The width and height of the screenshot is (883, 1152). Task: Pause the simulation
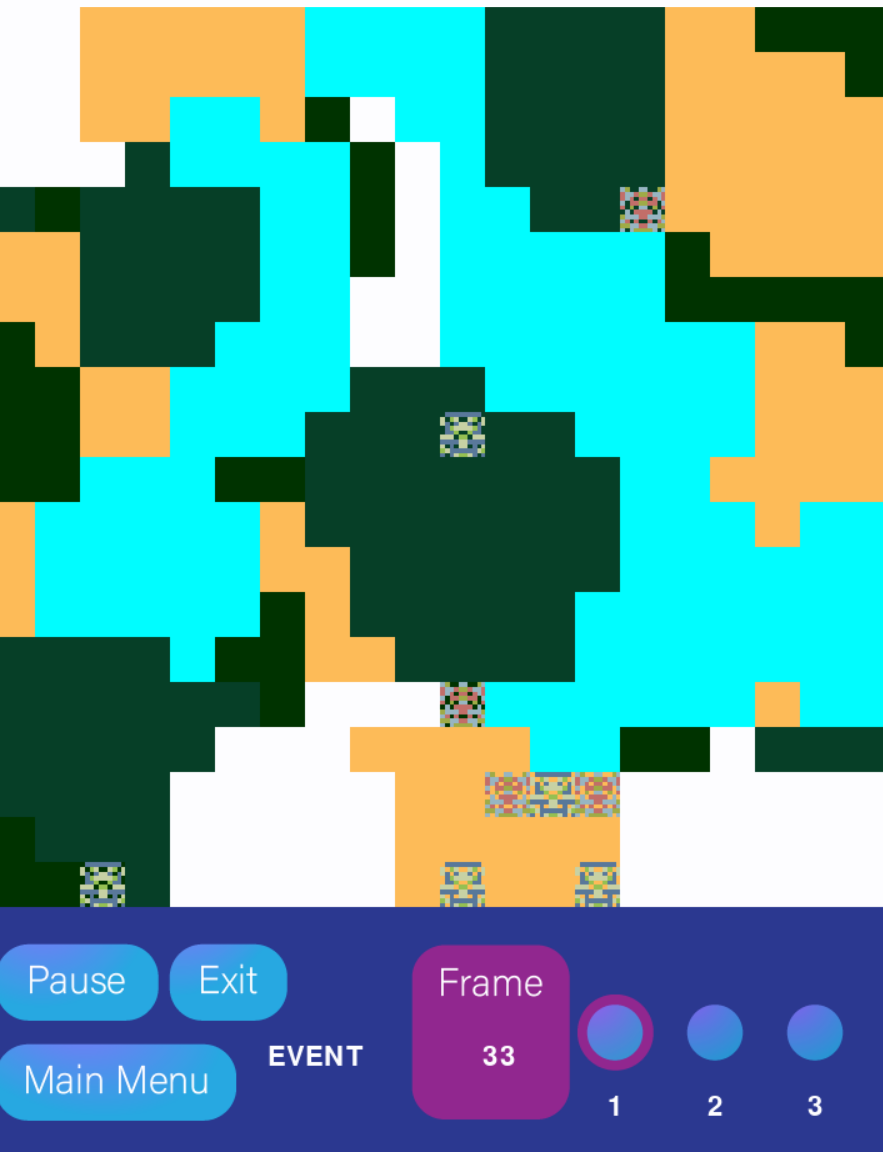[x=77, y=981]
